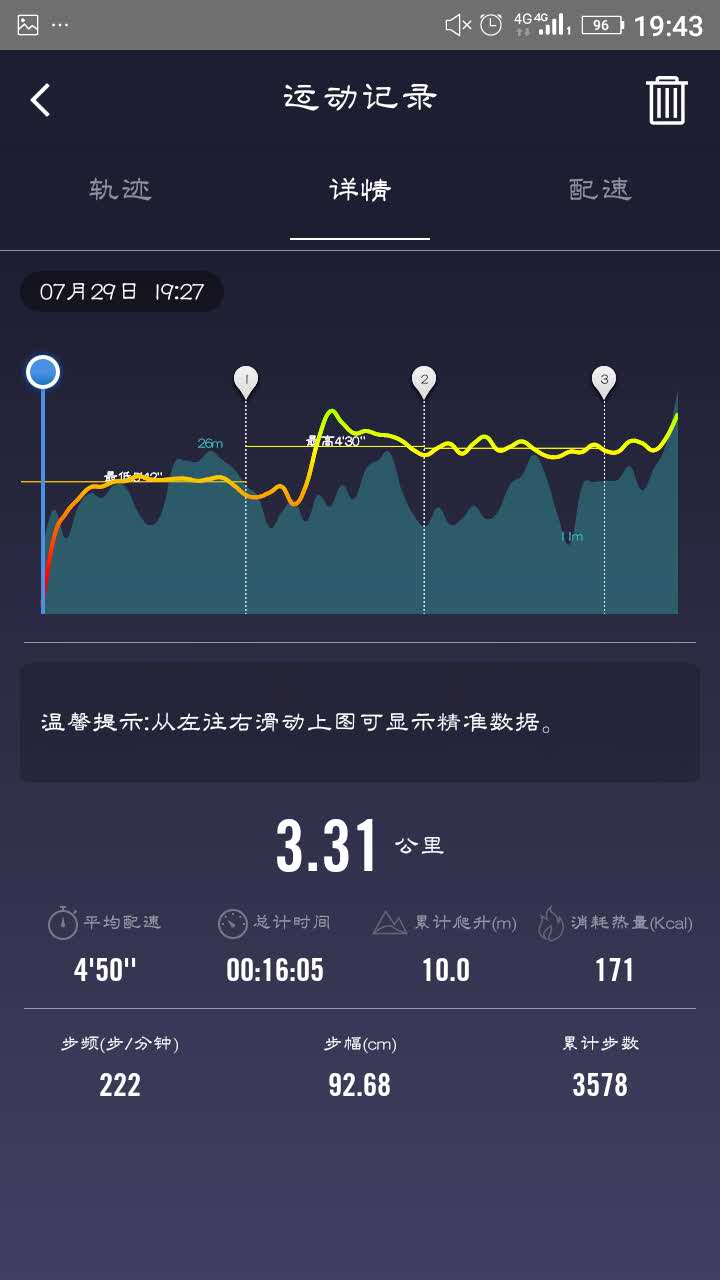The image size is (720, 1280).
Task: Go back from the 运动记录 screen
Action: click(40, 100)
